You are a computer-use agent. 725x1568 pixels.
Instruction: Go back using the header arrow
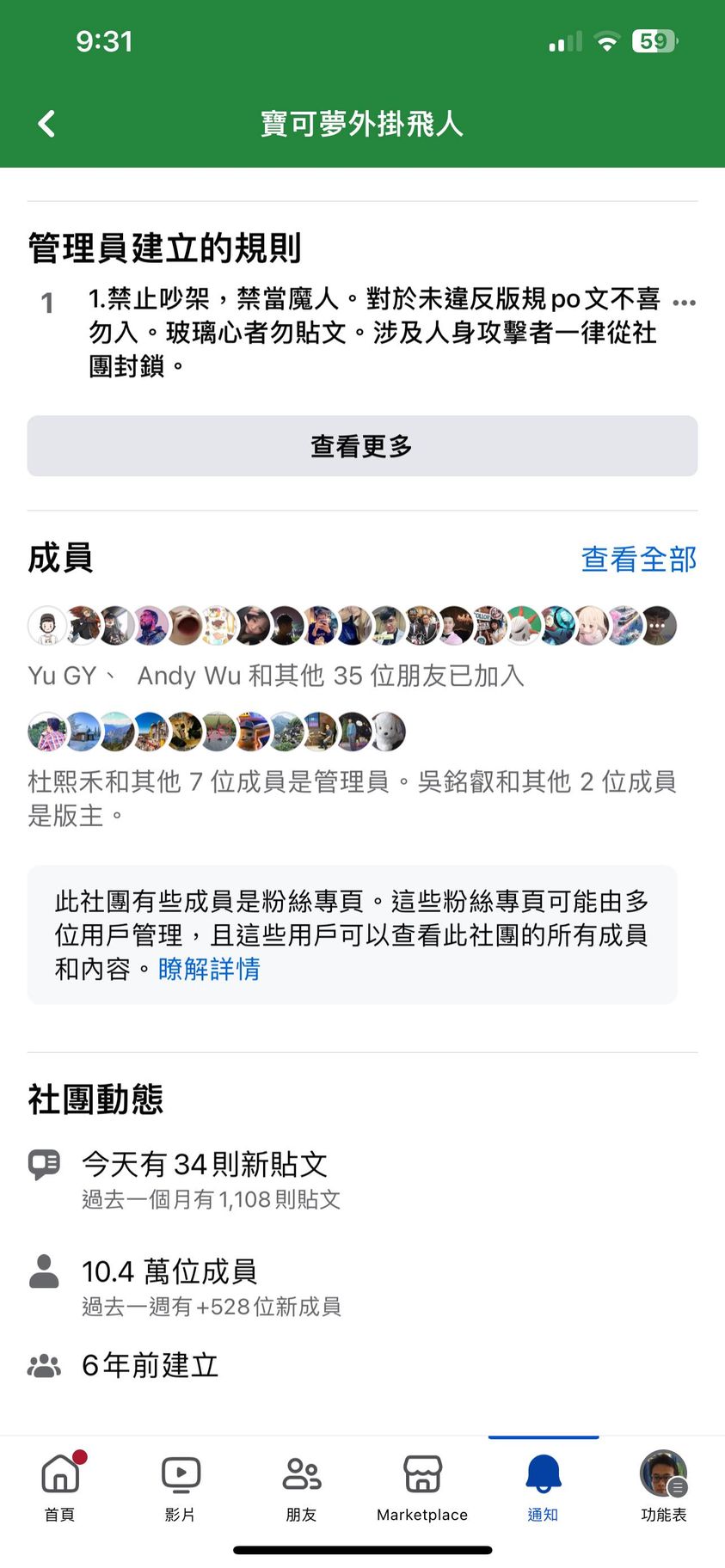click(x=47, y=124)
